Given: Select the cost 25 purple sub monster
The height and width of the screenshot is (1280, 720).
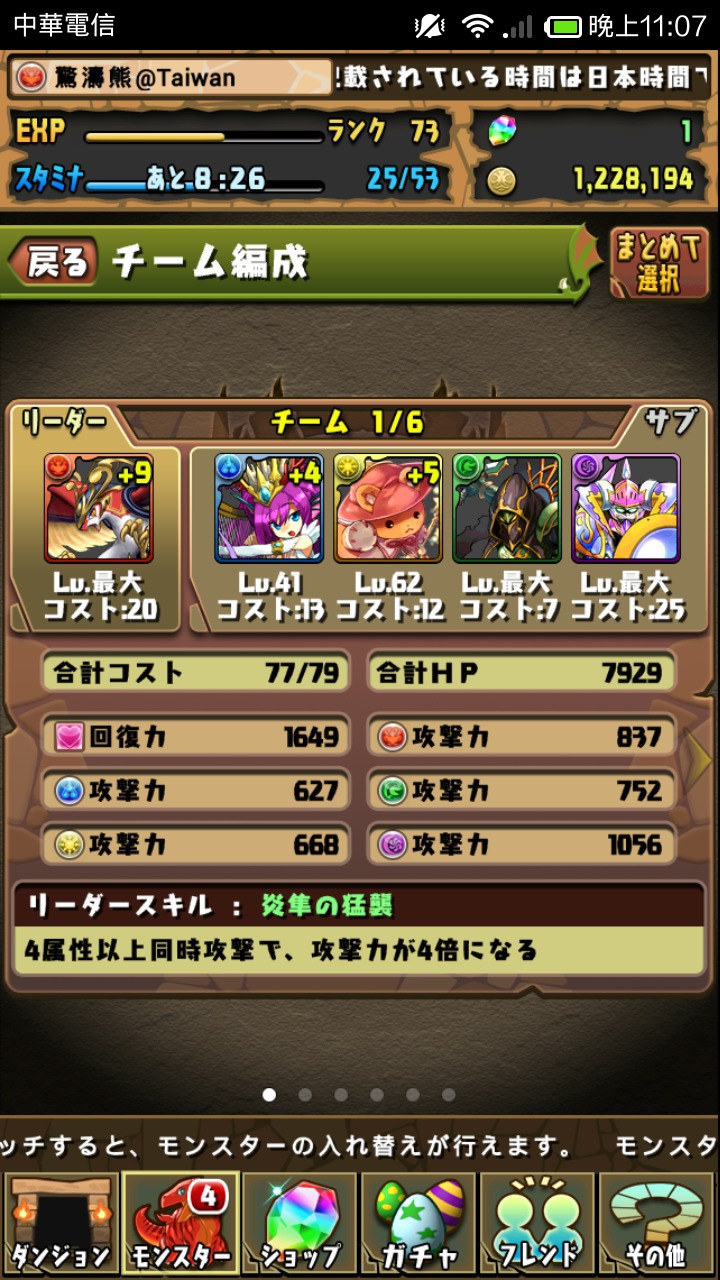Looking at the screenshot, I should pos(626,508).
